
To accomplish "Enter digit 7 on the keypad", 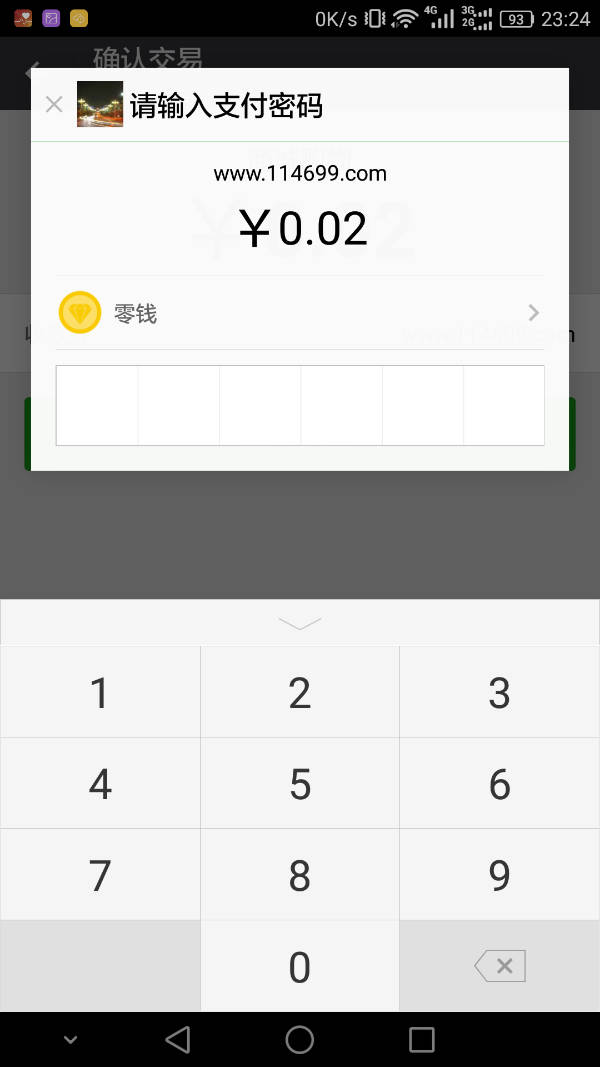I will point(100,874).
